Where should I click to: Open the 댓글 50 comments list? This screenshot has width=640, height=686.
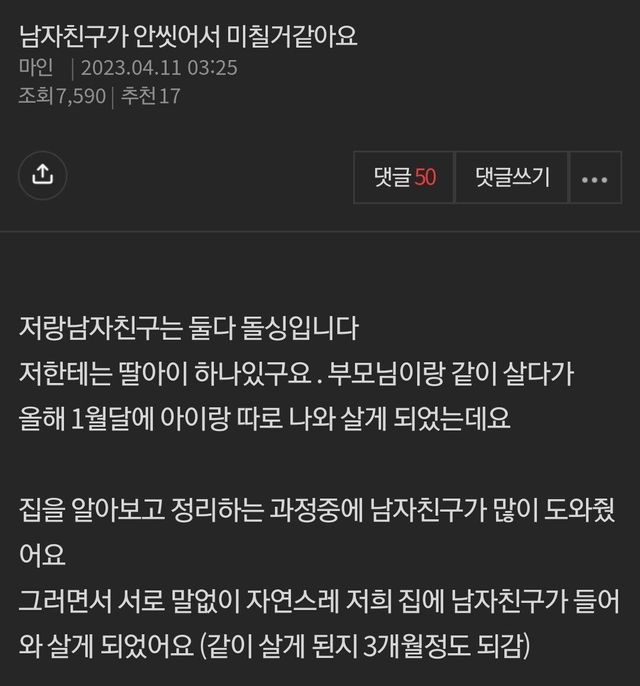tap(404, 178)
